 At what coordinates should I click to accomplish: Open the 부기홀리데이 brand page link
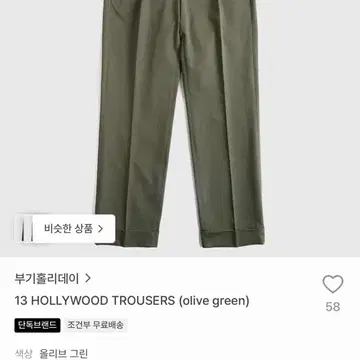pos(53,278)
